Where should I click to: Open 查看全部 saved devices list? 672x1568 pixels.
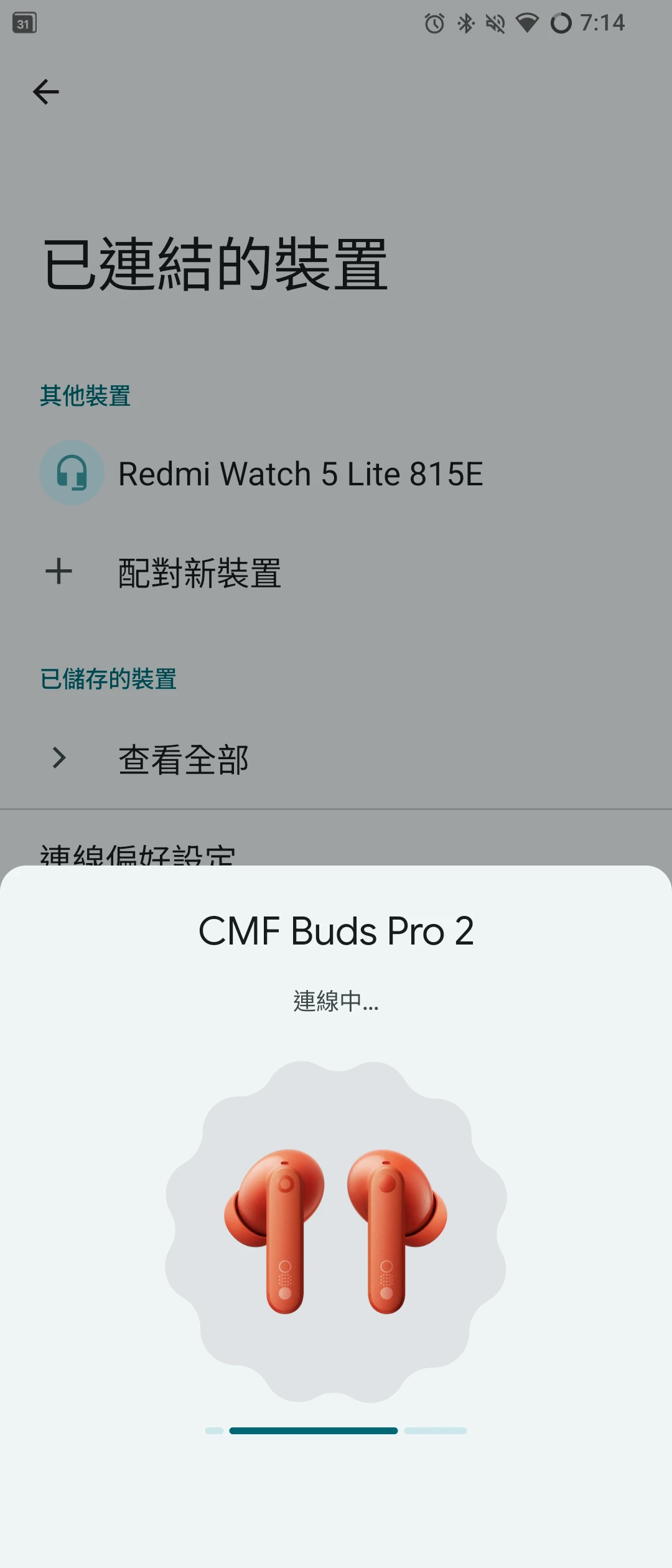[184, 759]
